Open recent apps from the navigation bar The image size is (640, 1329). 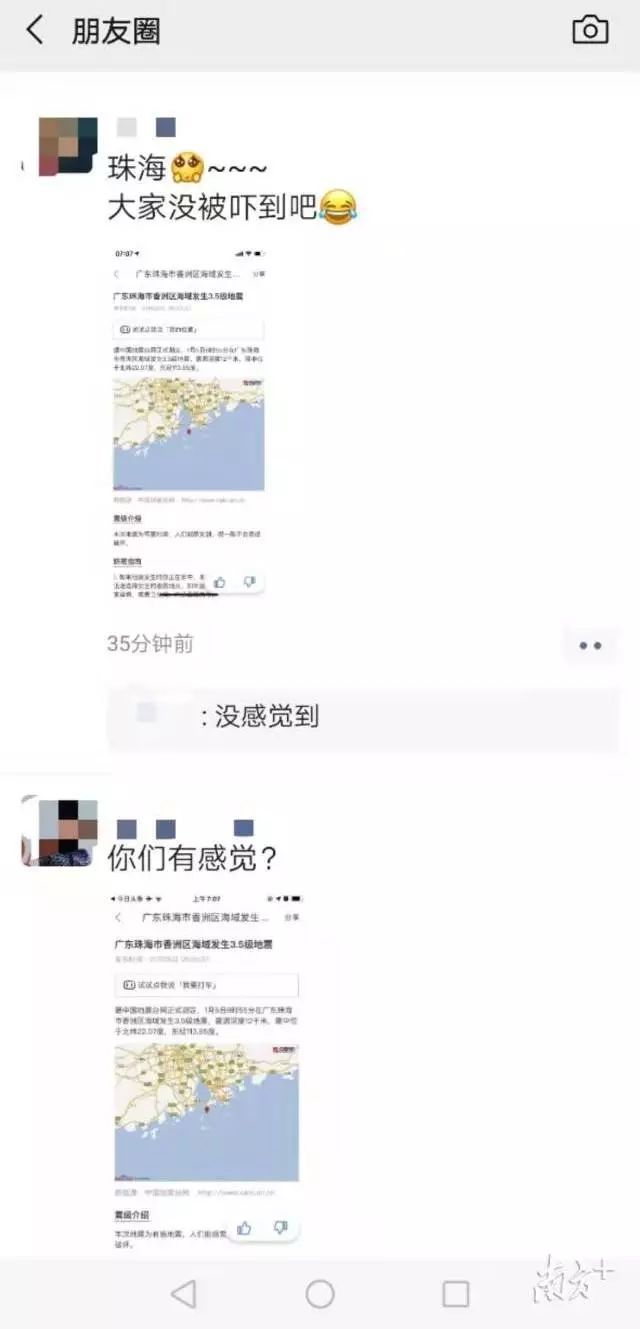456,1294
